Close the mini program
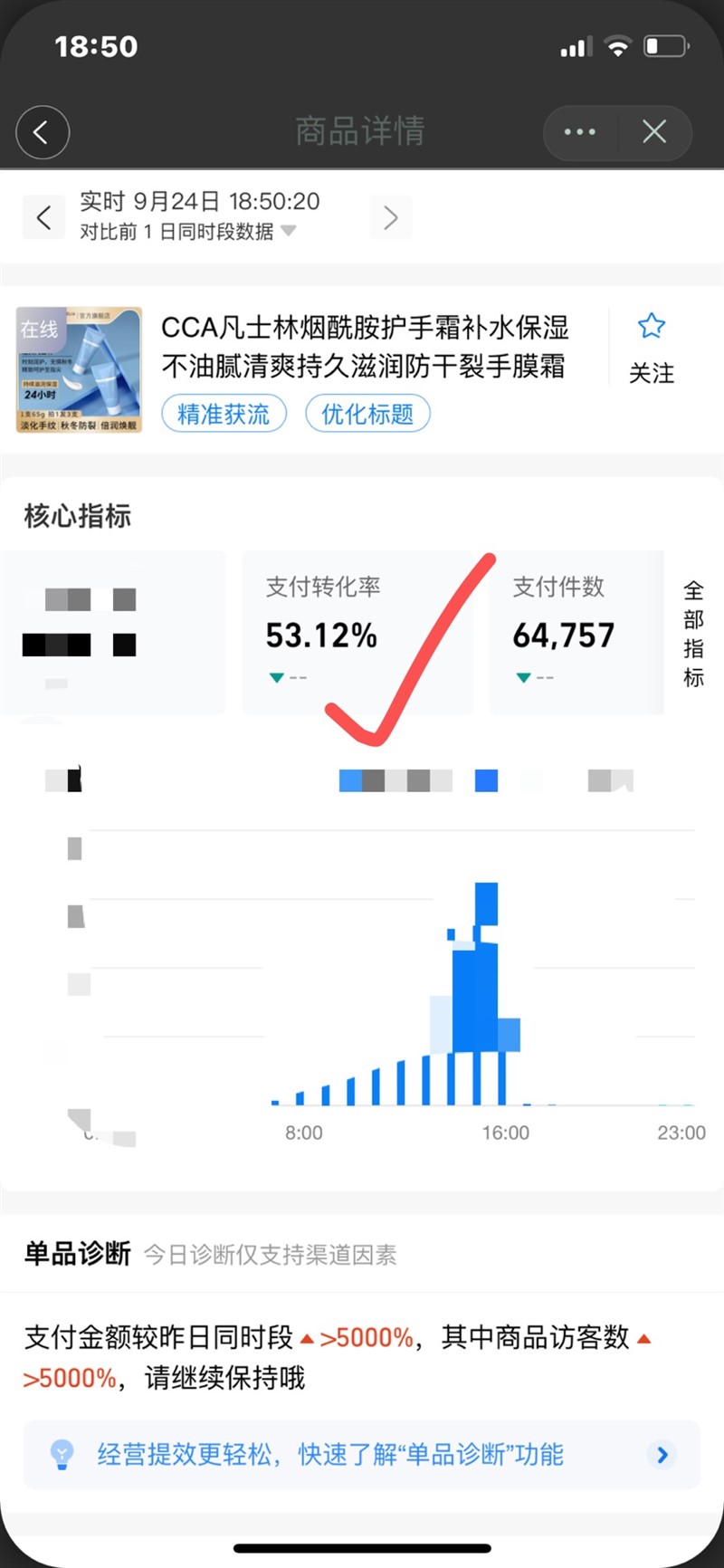 [654, 132]
